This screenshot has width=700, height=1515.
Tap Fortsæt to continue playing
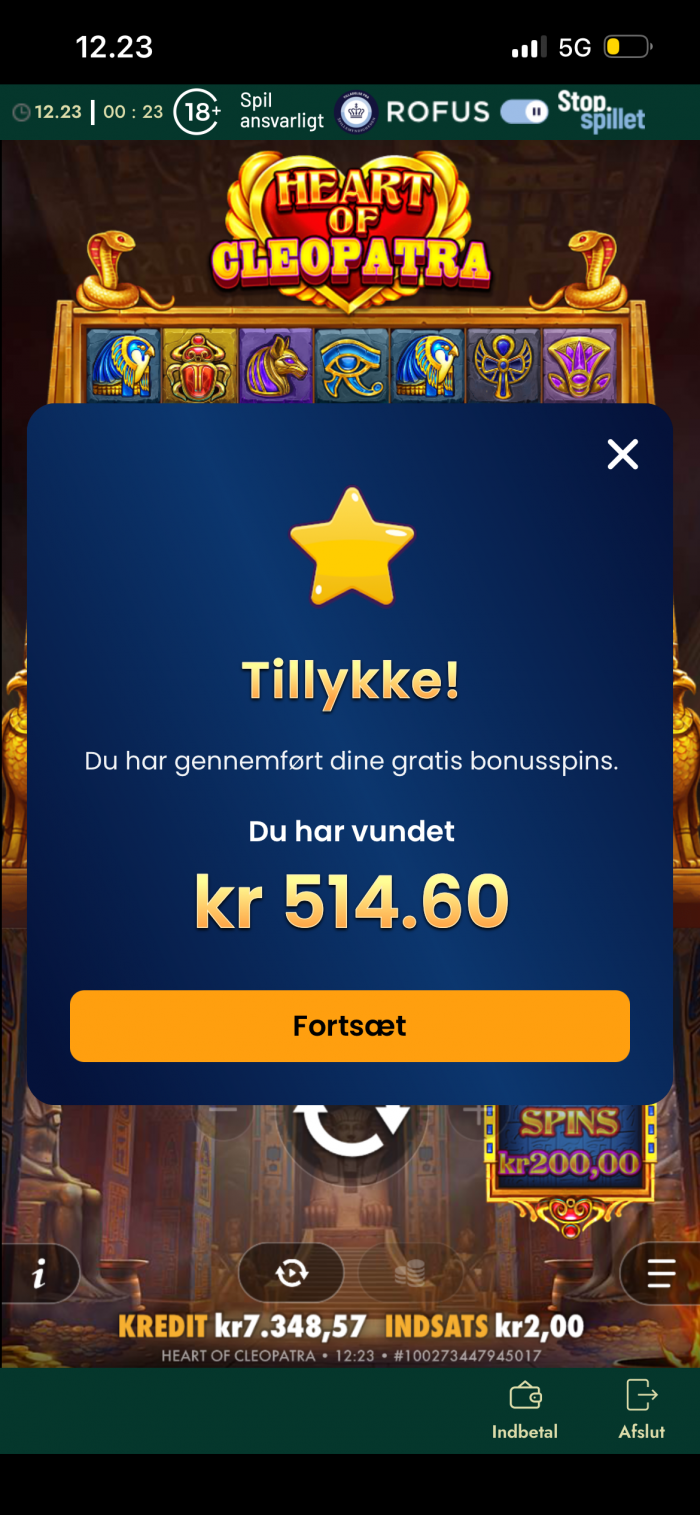pyautogui.click(x=349, y=1026)
